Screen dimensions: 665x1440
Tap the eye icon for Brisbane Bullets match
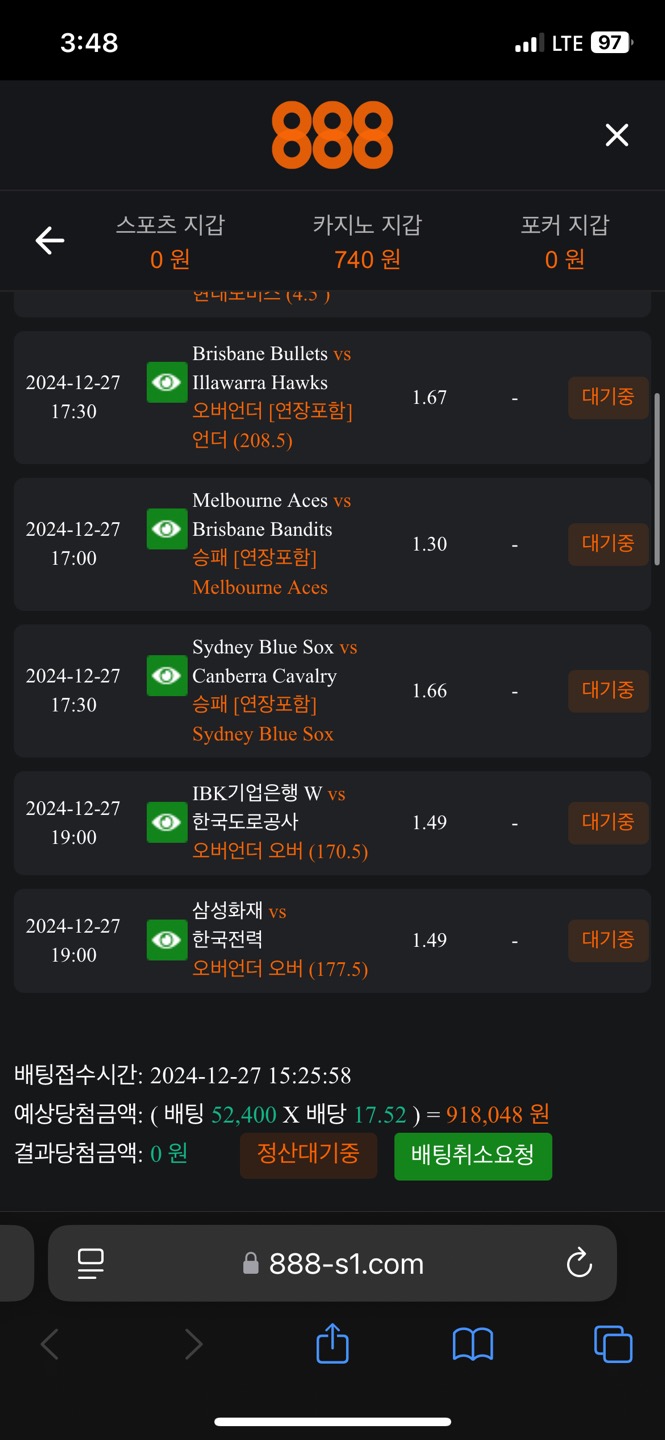(x=167, y=383)
